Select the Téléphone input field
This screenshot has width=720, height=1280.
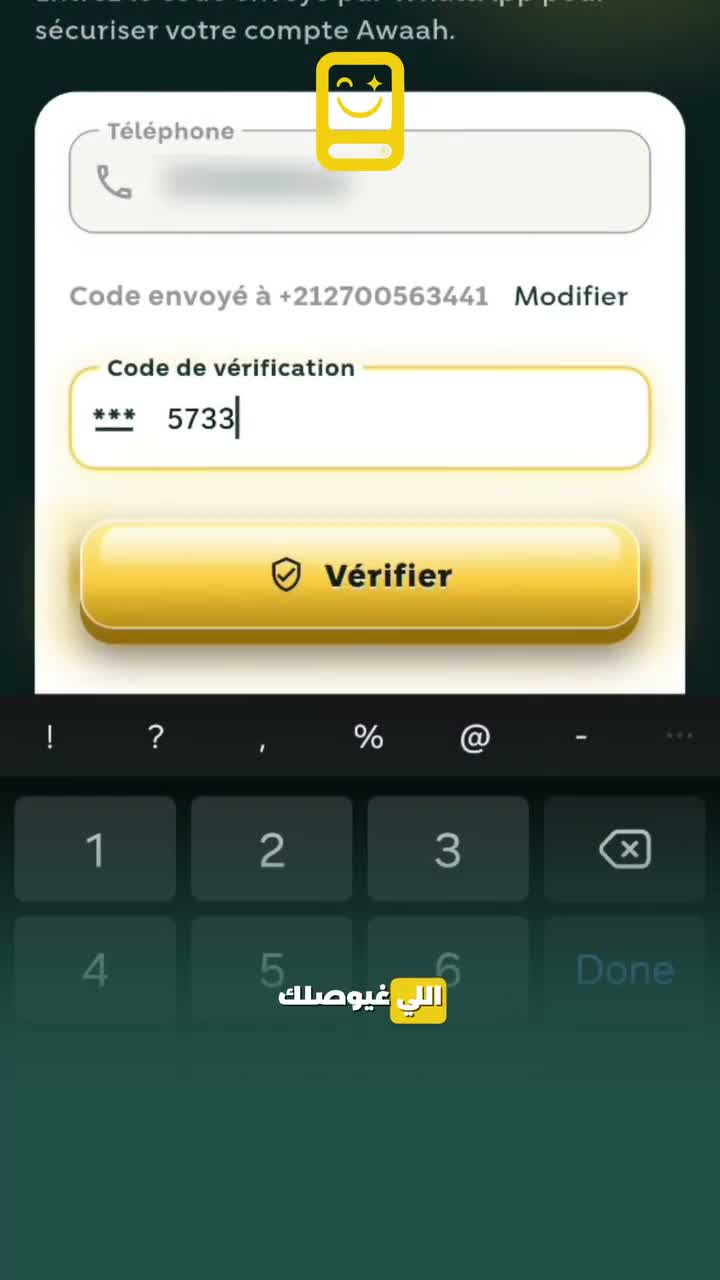[360, 182]
